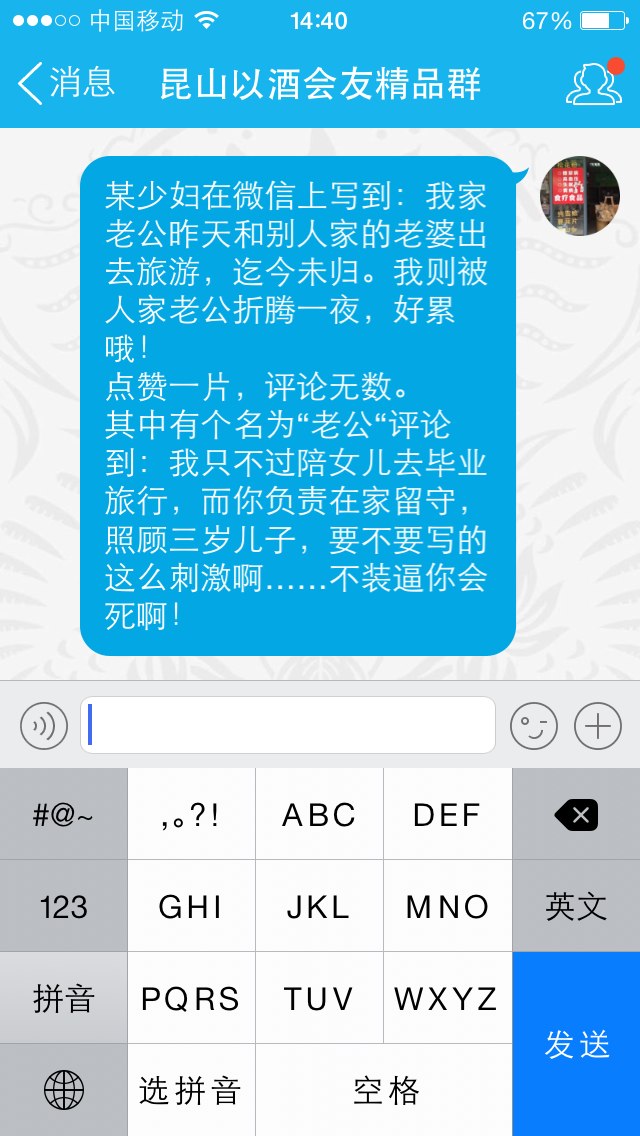Image resolution: width=640 pixels, height=1136 pixels.
Task: Switch to voice input icon
Action: pyautogui.click(x=43, y=725)
